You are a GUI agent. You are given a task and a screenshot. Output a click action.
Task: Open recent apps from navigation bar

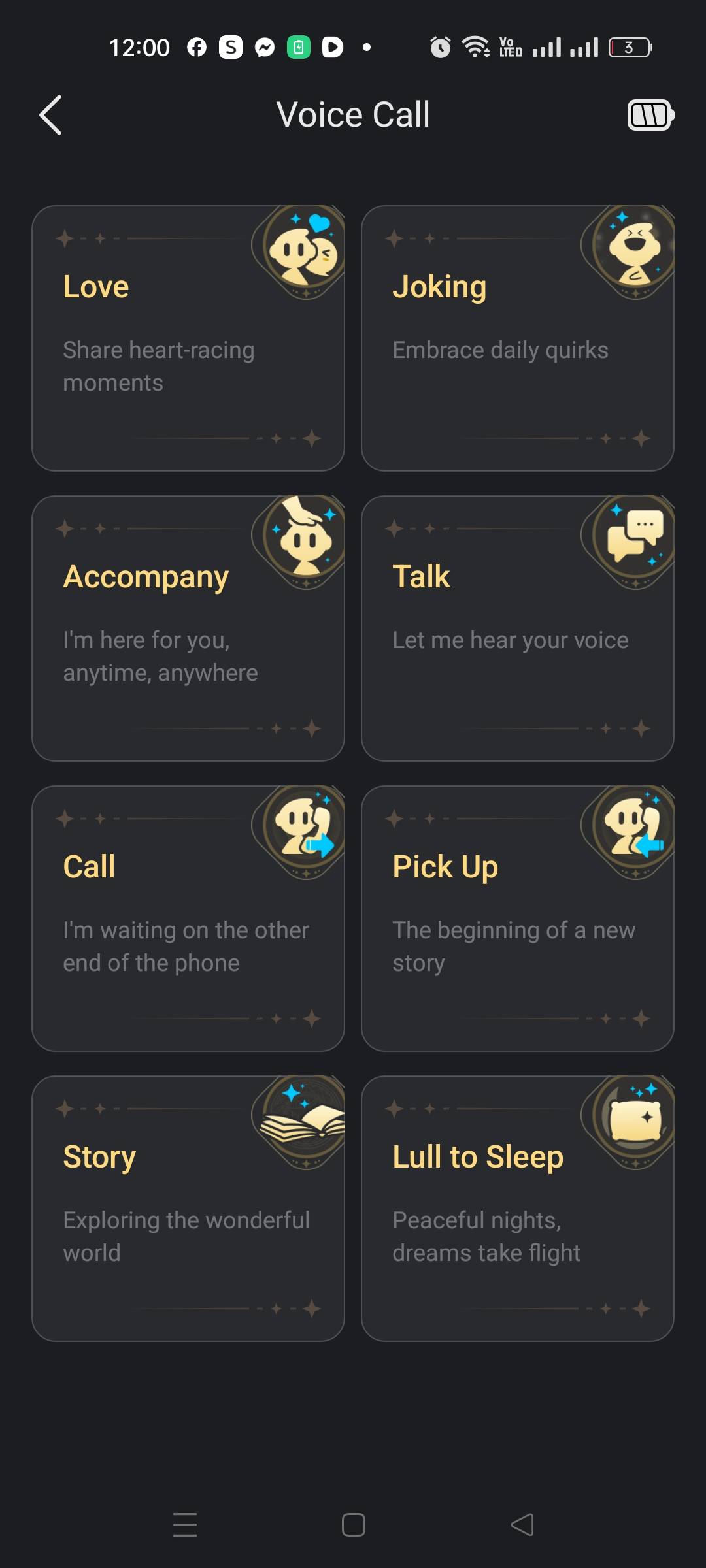(x=185, y=1525)
